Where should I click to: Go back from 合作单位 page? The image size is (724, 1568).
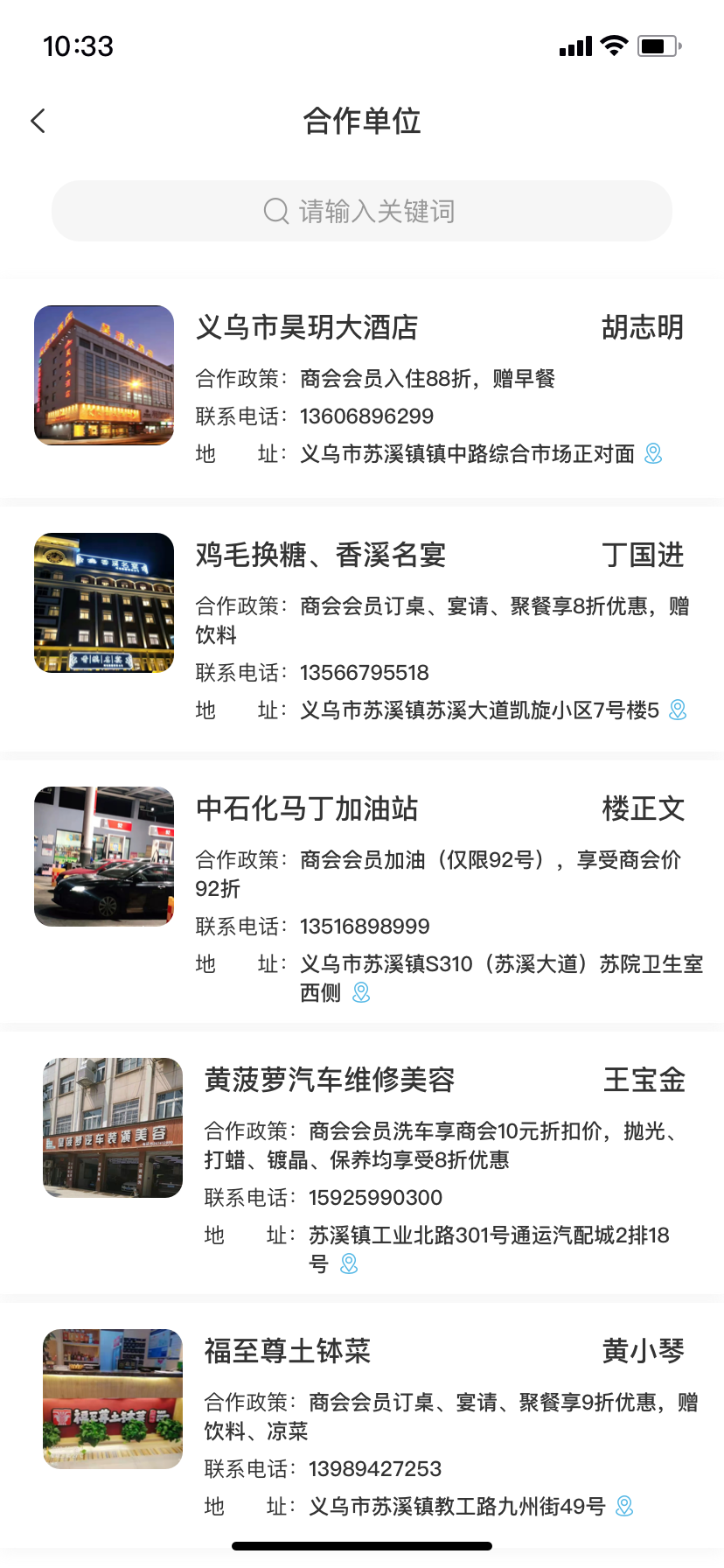click(38, 121)
